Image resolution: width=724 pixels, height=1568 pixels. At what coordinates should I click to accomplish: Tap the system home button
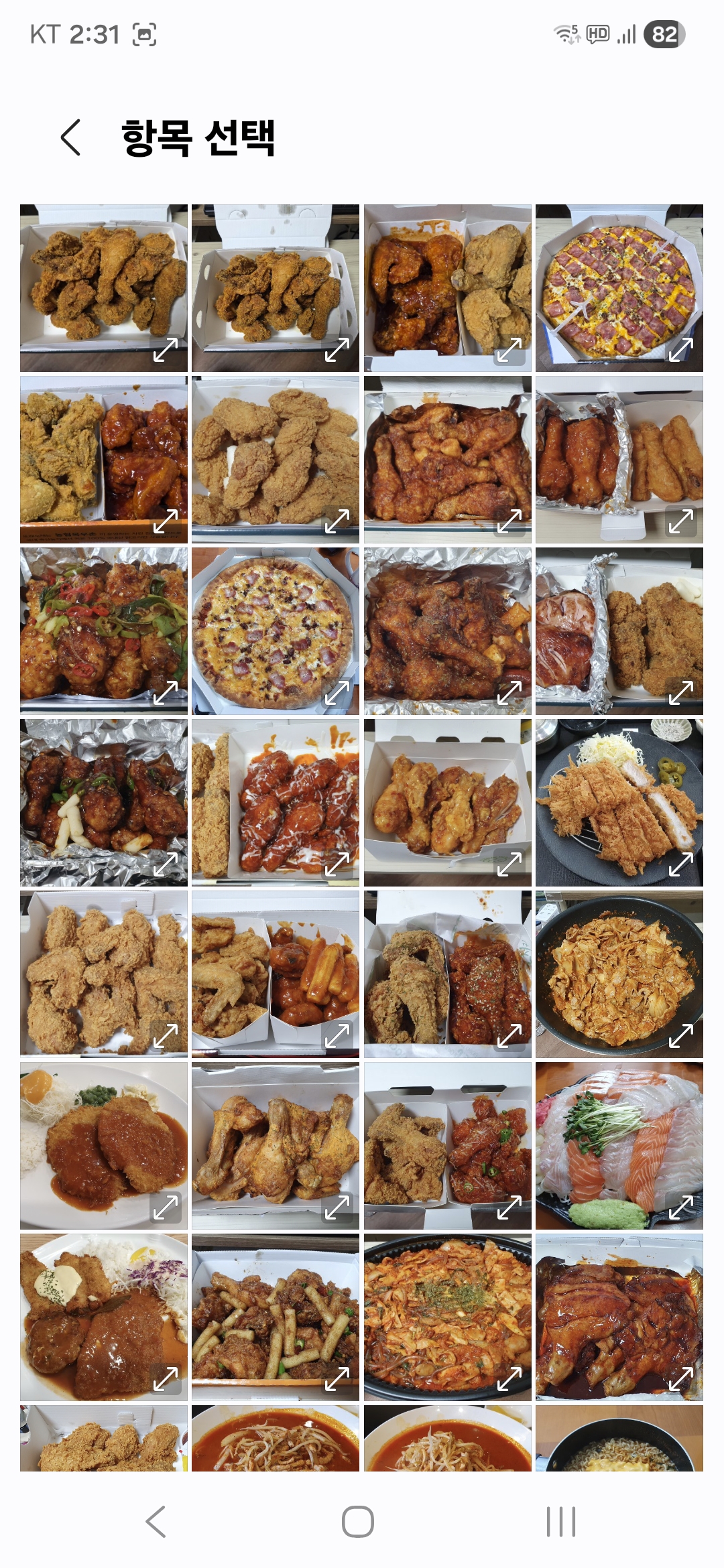358,1521
